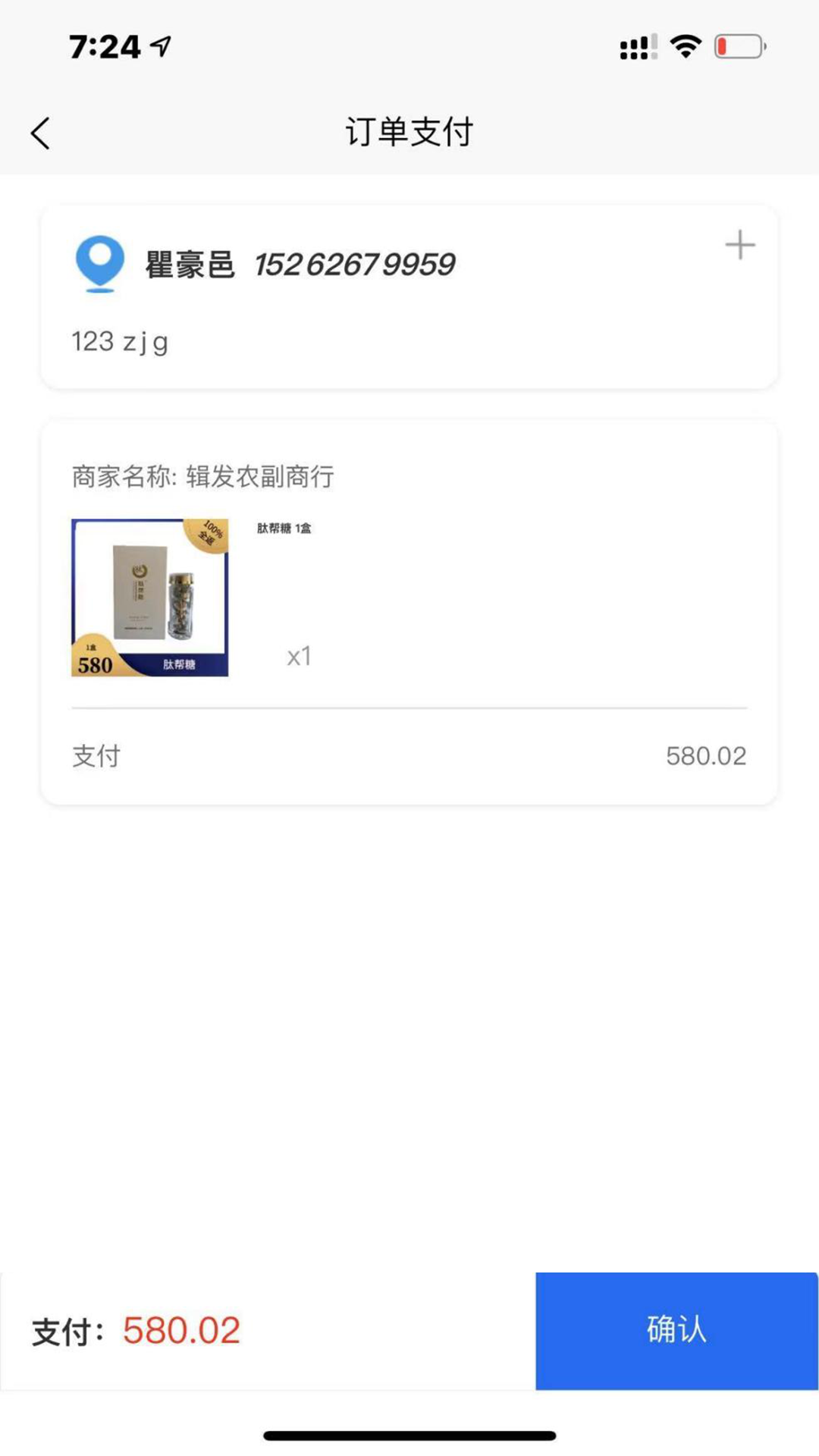This screenshot has height=1456, width=819.
Task: Tap the 支付 amount 580.02 row
Action: tap(409, 755)
